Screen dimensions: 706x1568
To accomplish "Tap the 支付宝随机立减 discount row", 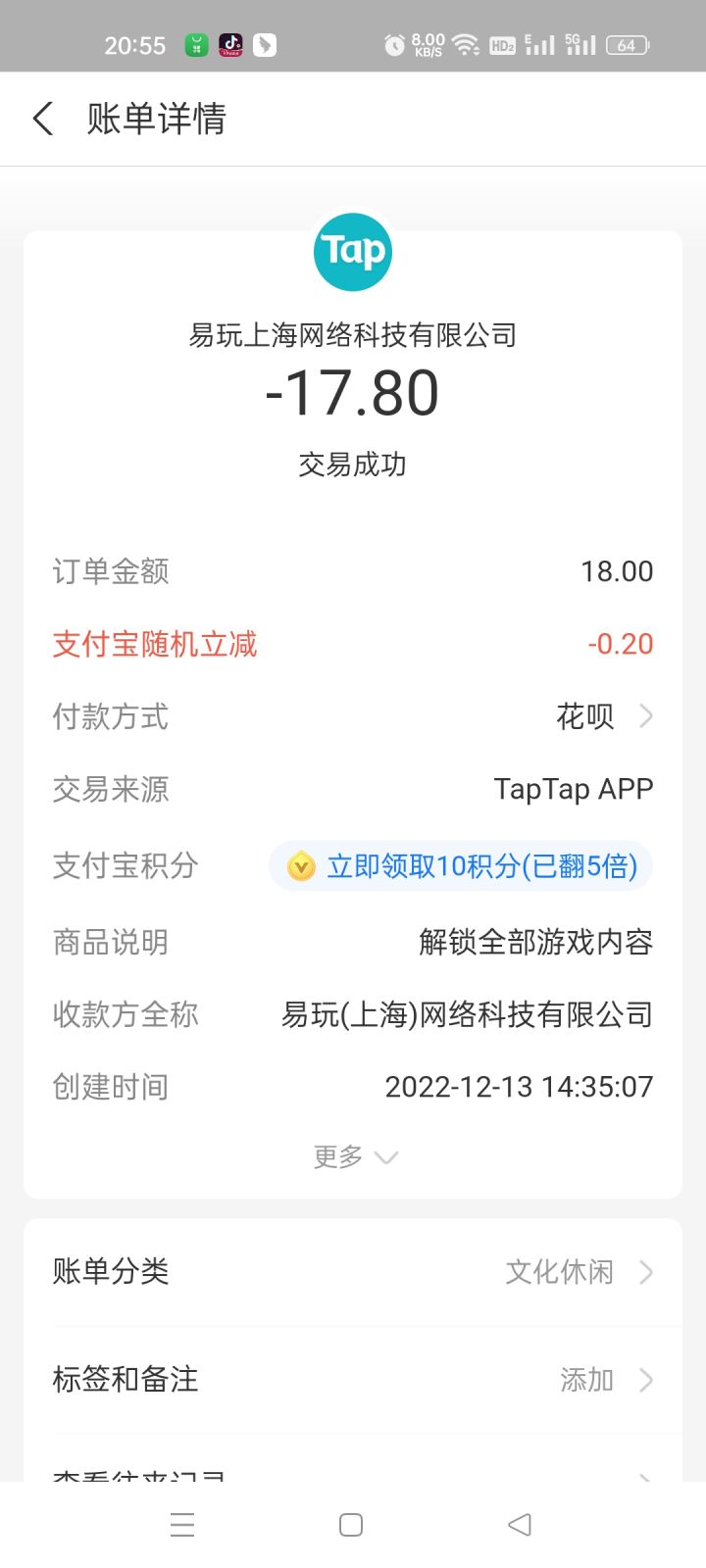I will tap(353, 644).
